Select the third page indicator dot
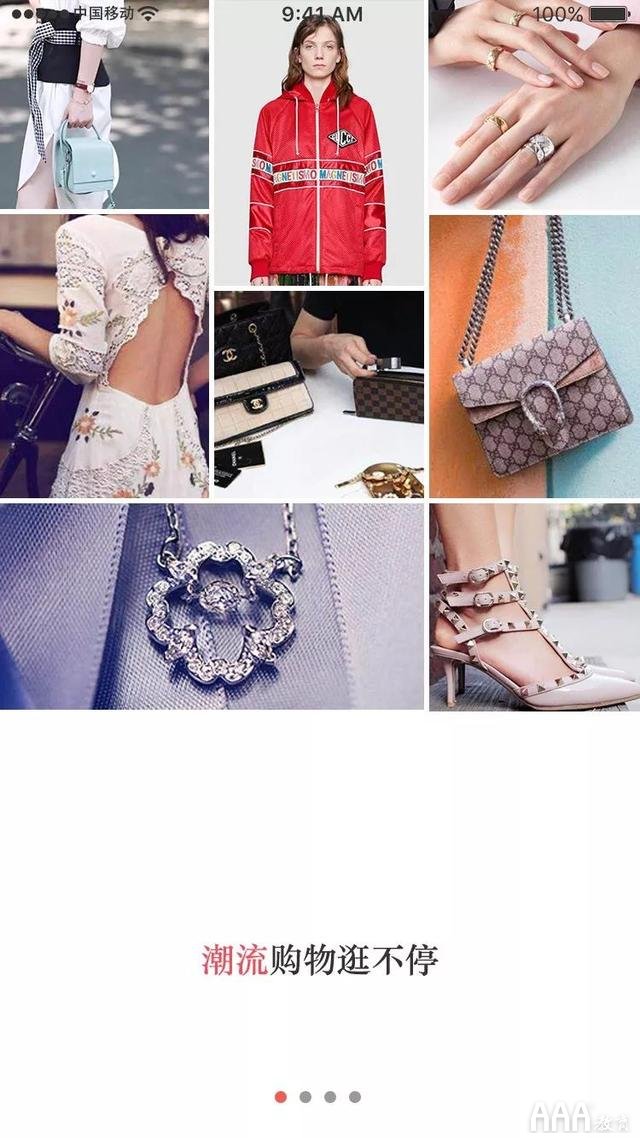Screen dimensions: 640x1138 [330, 1097]
